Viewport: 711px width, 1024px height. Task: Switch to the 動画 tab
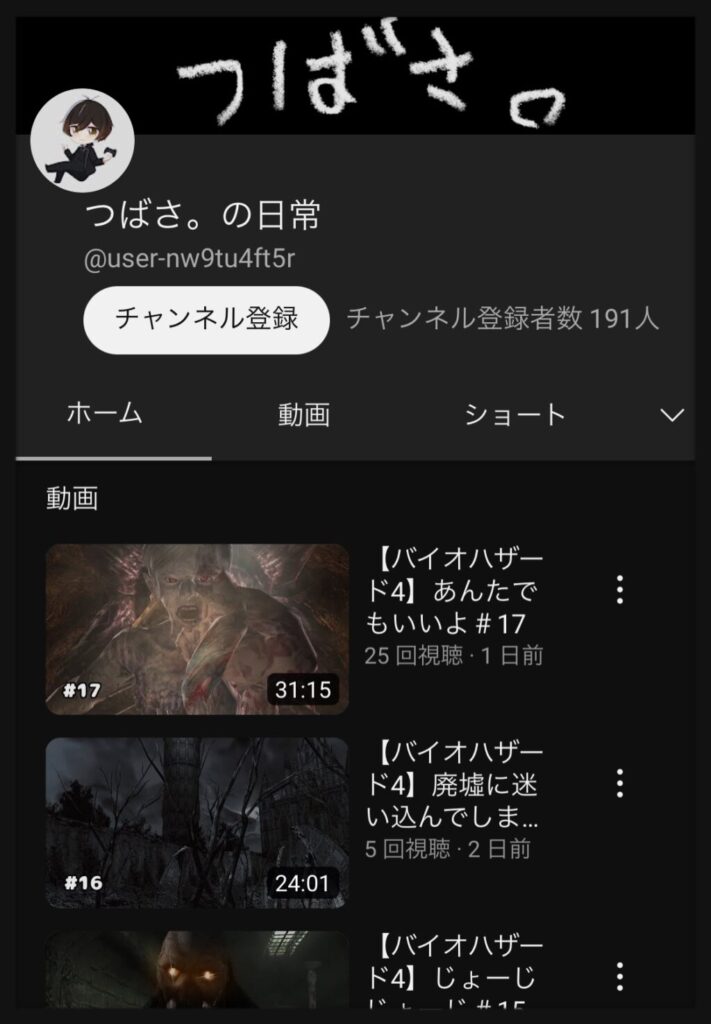point(304,415)
